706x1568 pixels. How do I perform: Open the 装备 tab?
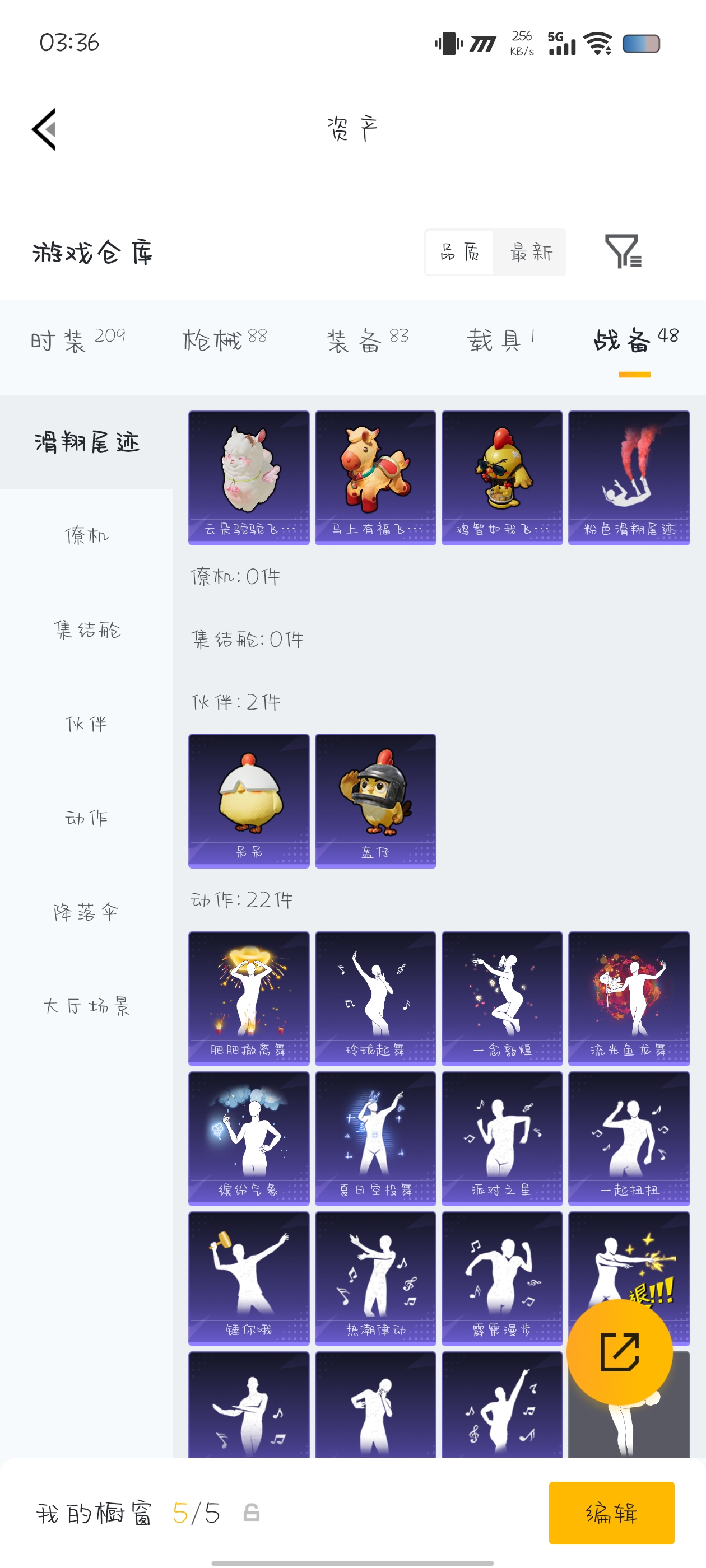pos(366,340)
